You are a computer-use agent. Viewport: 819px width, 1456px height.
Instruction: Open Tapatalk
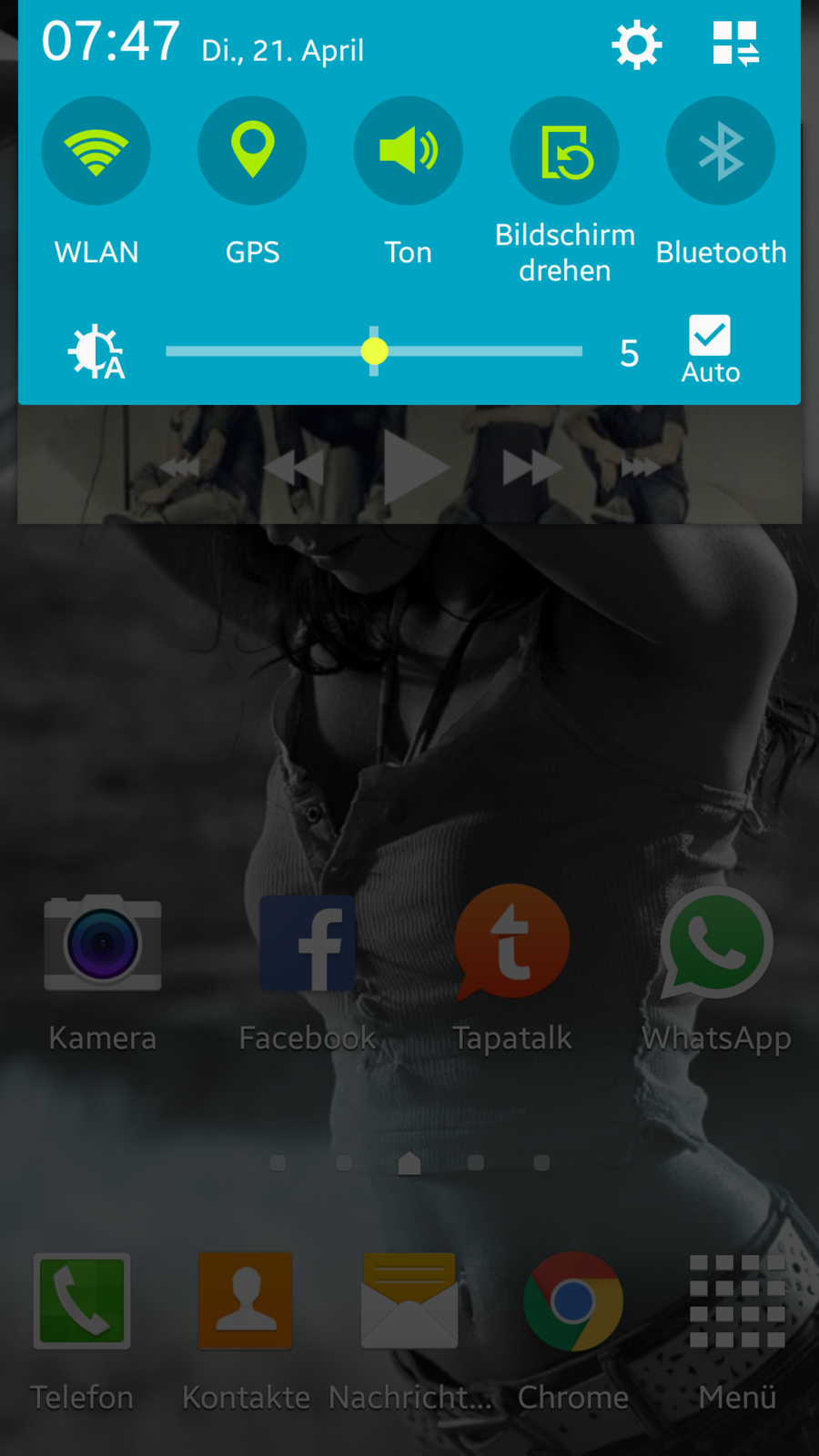511,945
